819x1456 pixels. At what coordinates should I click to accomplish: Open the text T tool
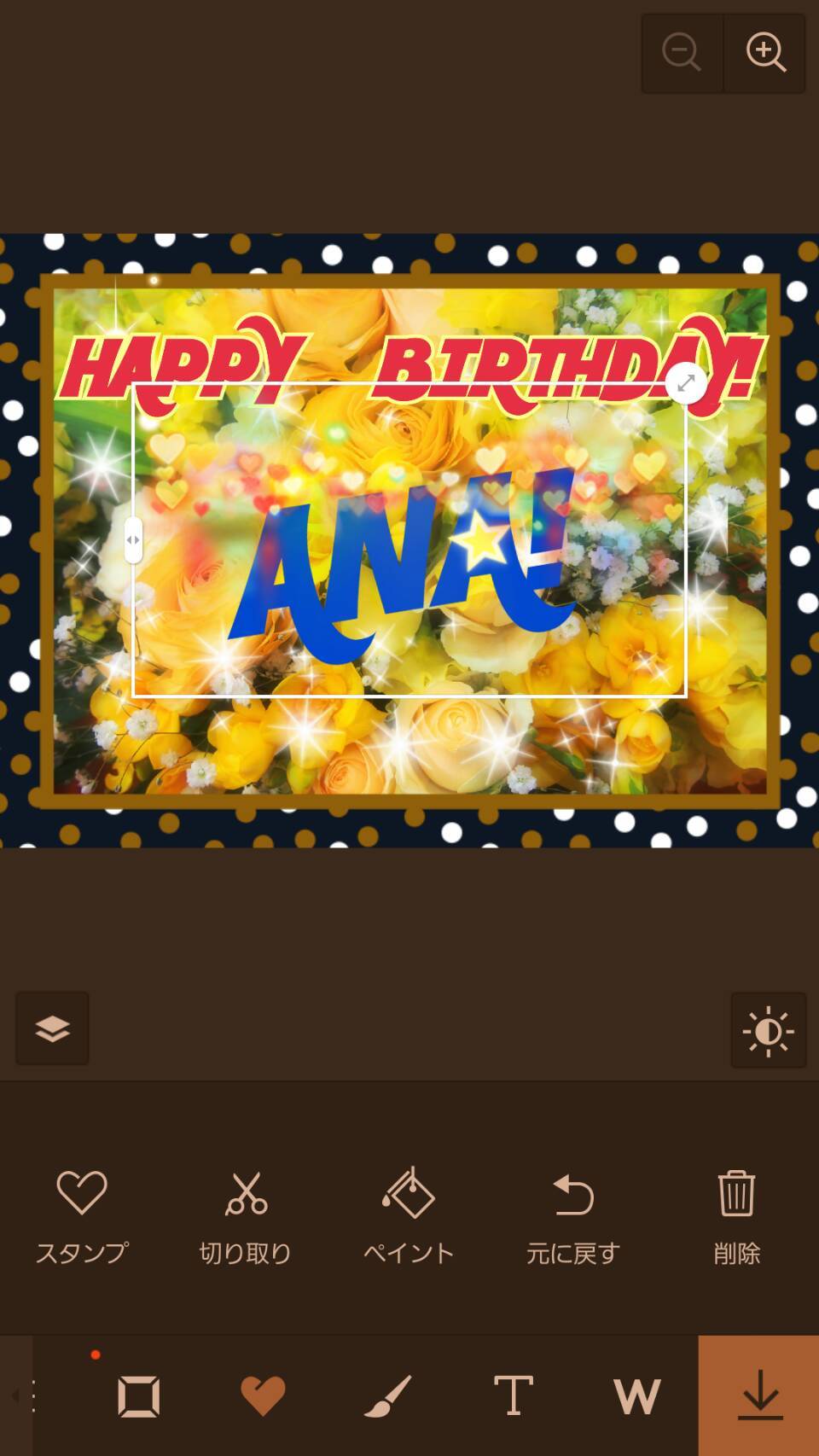[514, 1396]
